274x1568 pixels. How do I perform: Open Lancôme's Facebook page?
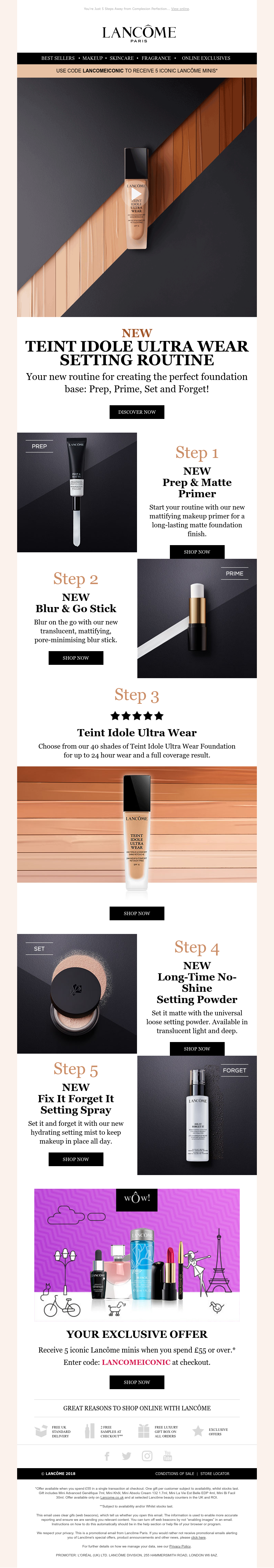tap(107, 1456)
